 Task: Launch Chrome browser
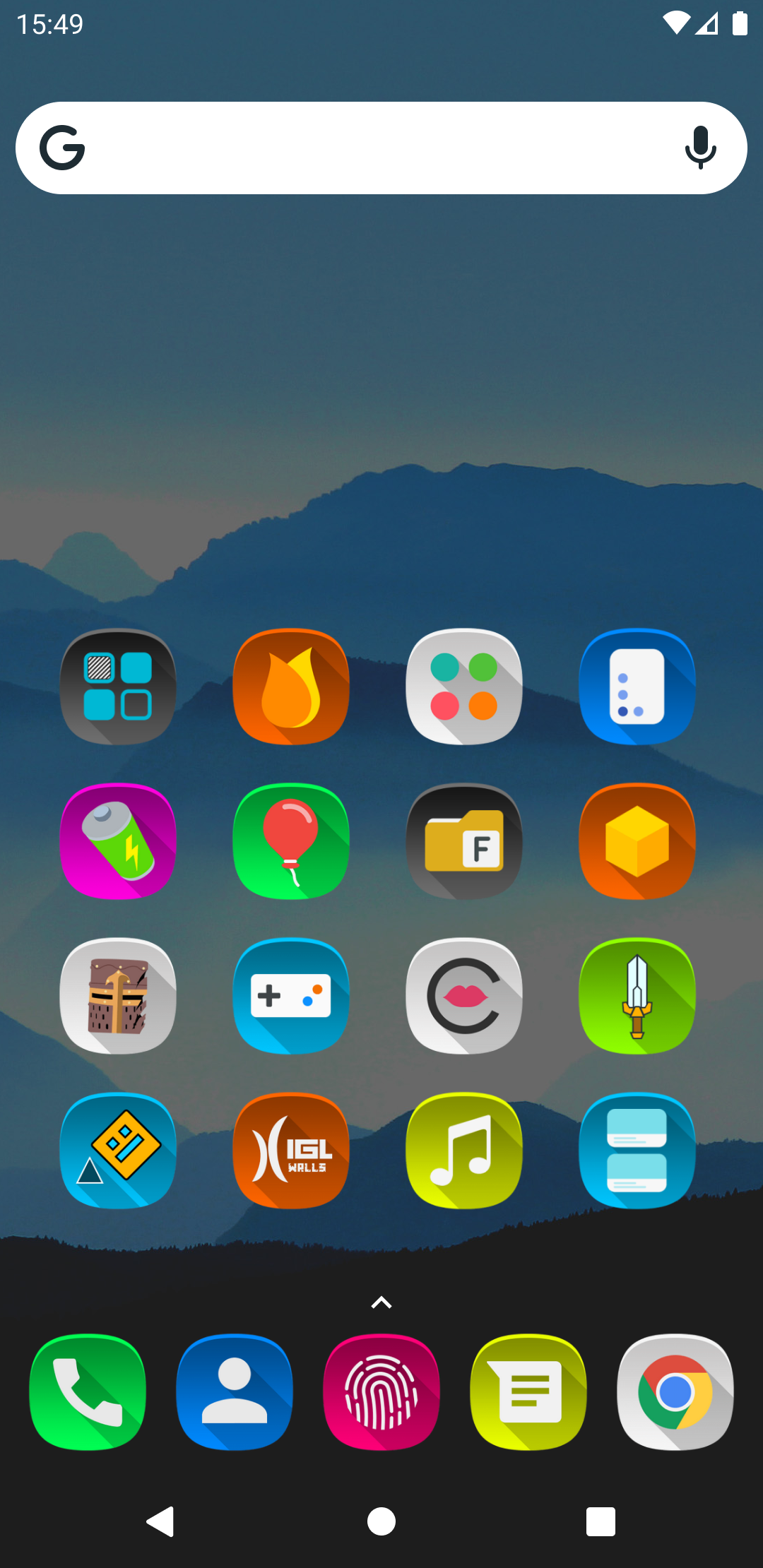675,1392
